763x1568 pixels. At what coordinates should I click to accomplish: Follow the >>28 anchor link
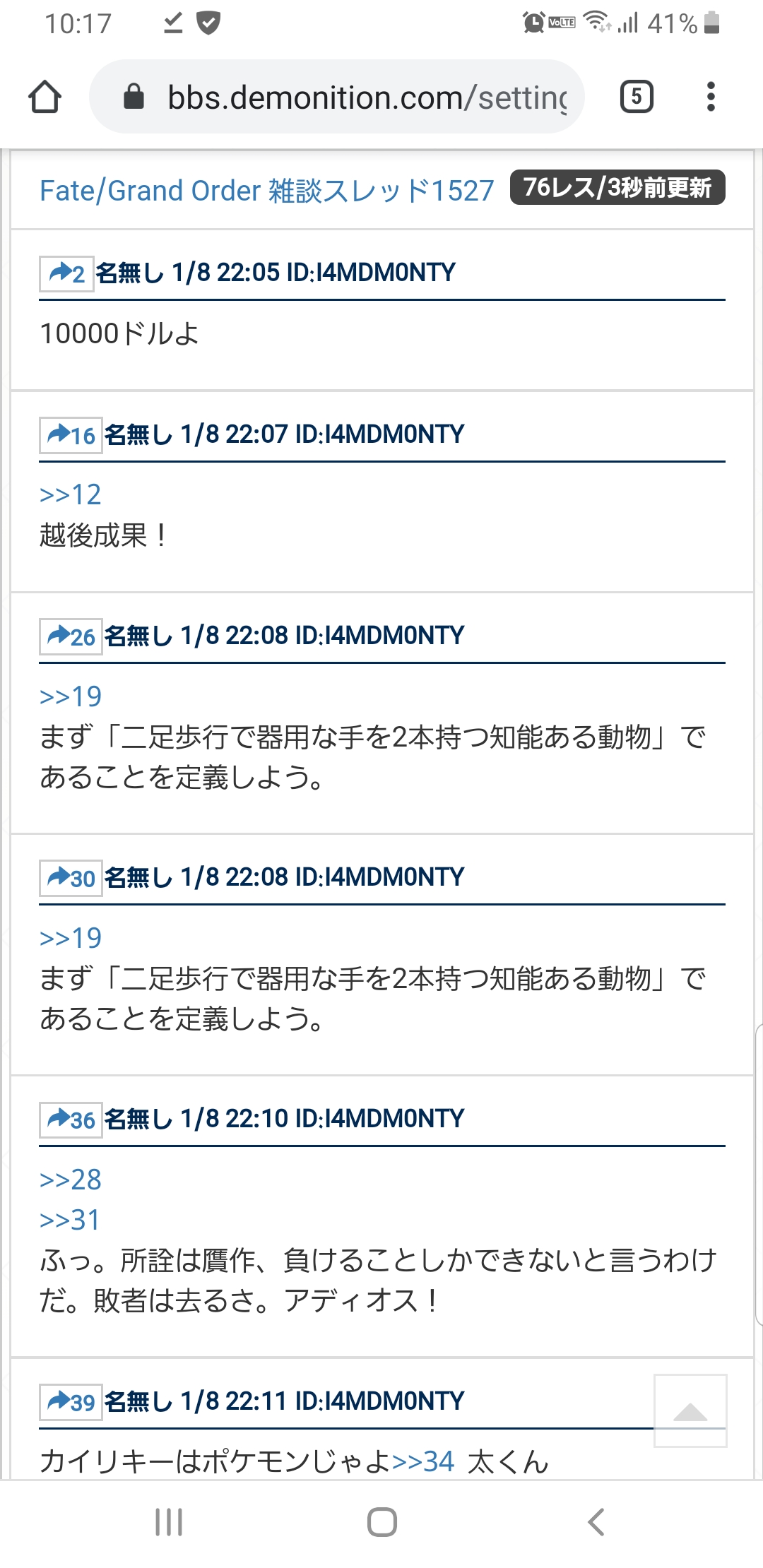70,1180
